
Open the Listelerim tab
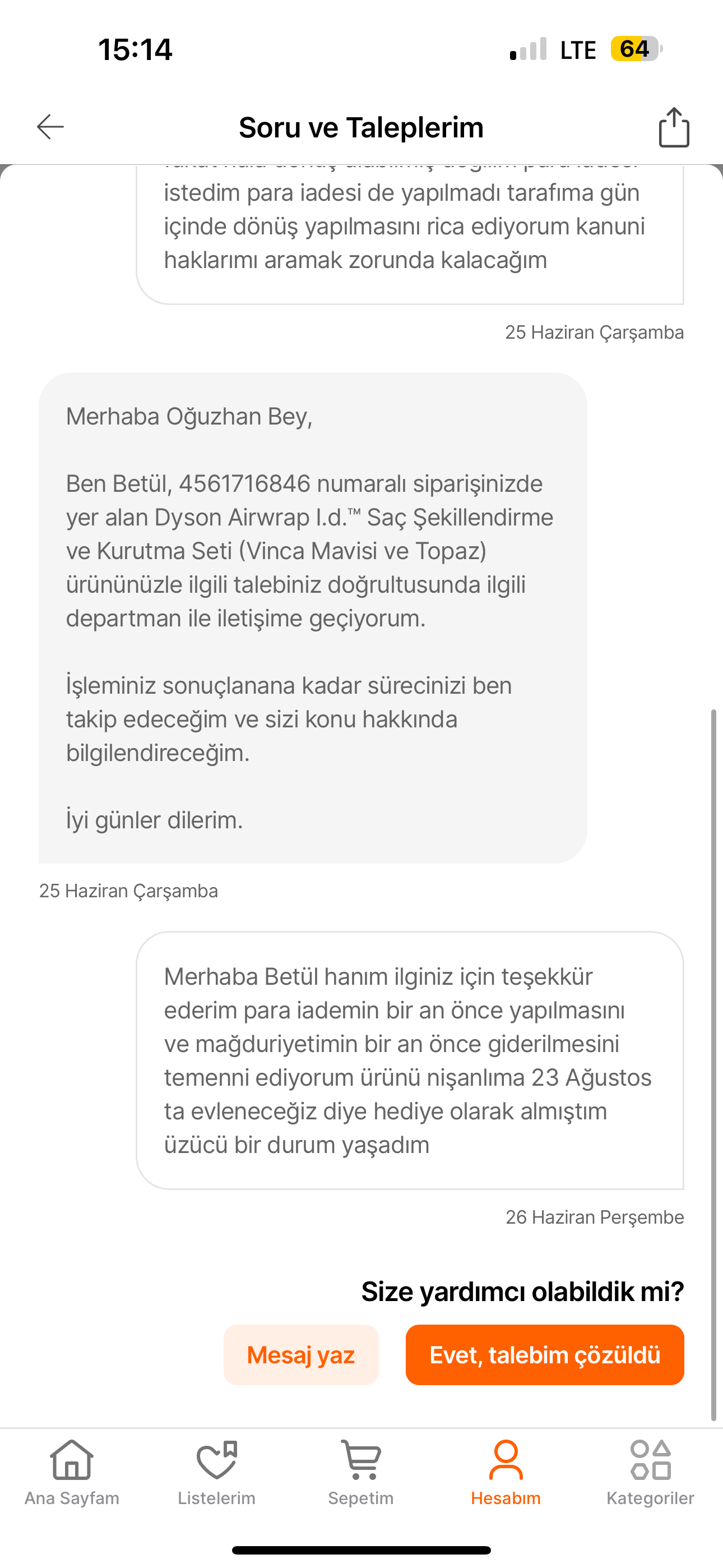pos(217,1472)
